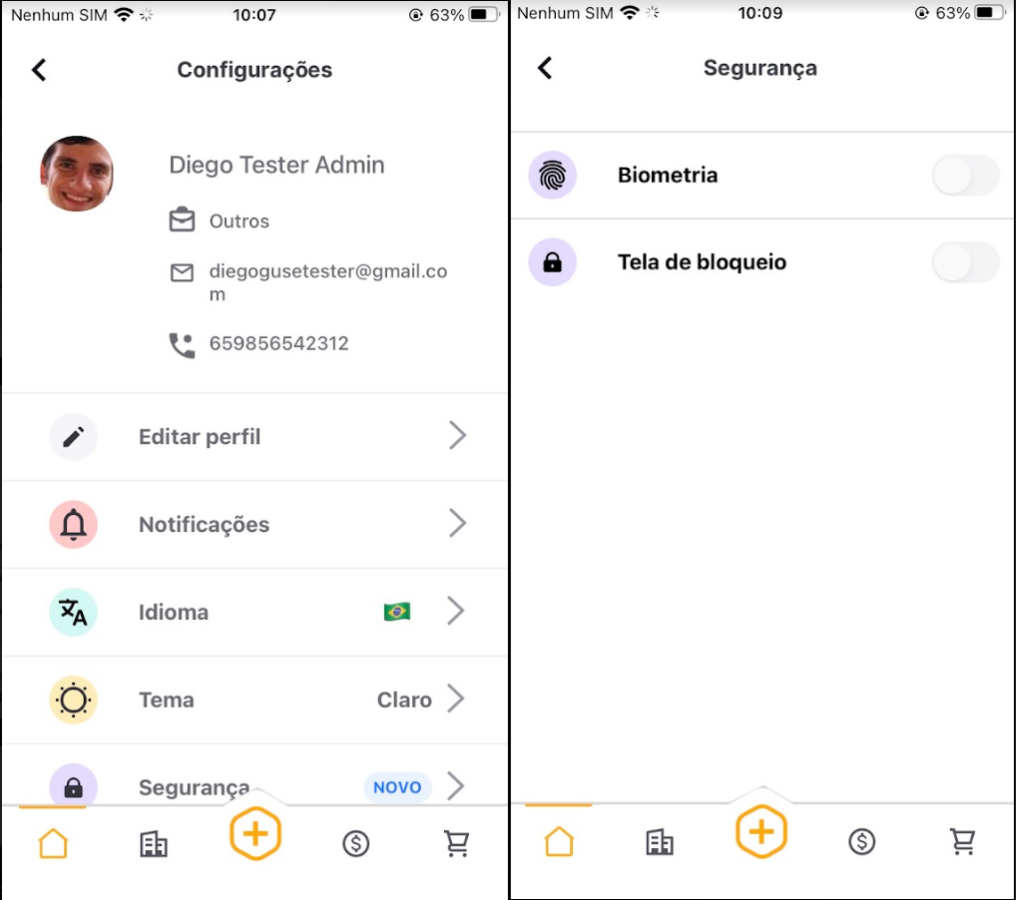Go back from the Configurações screen

[39, 70]
